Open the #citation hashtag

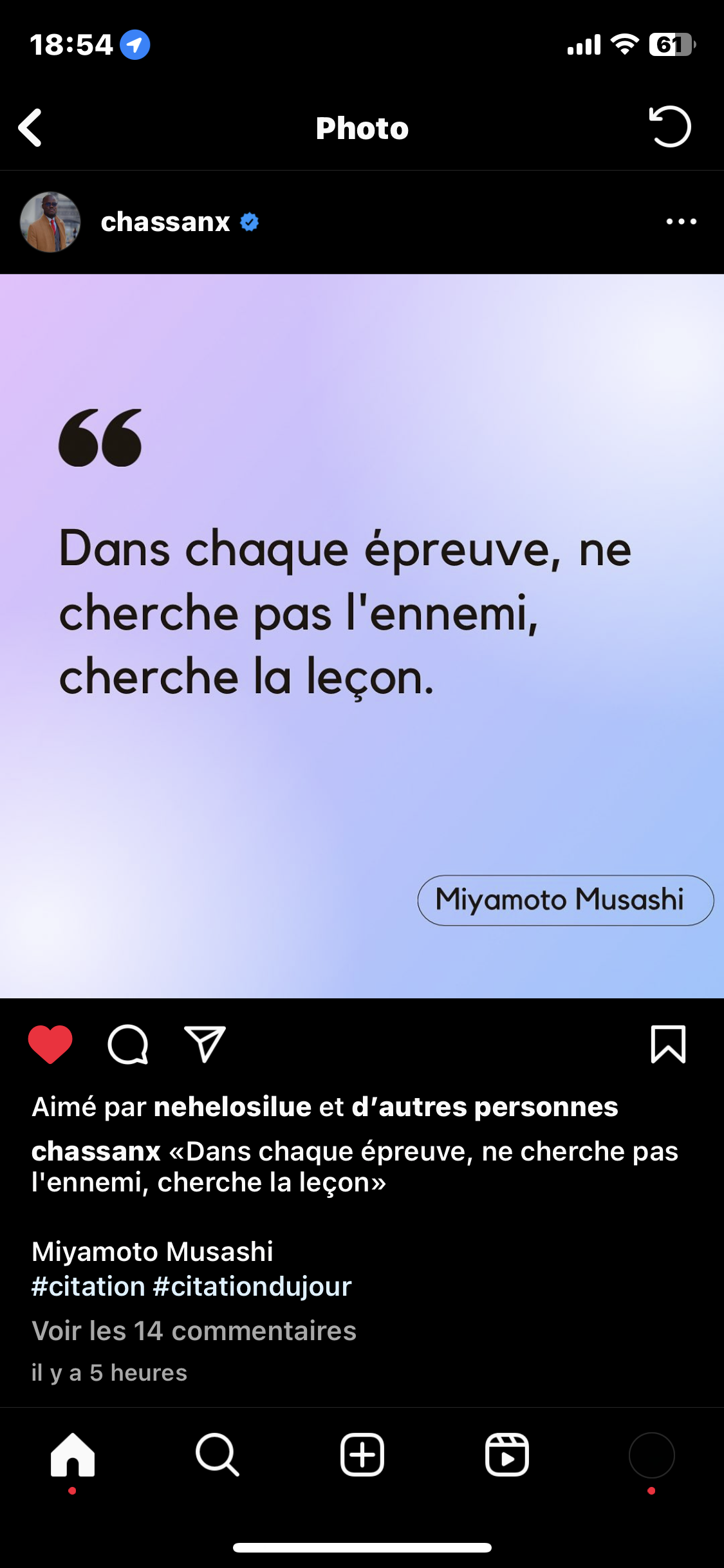pos(88,1286)
